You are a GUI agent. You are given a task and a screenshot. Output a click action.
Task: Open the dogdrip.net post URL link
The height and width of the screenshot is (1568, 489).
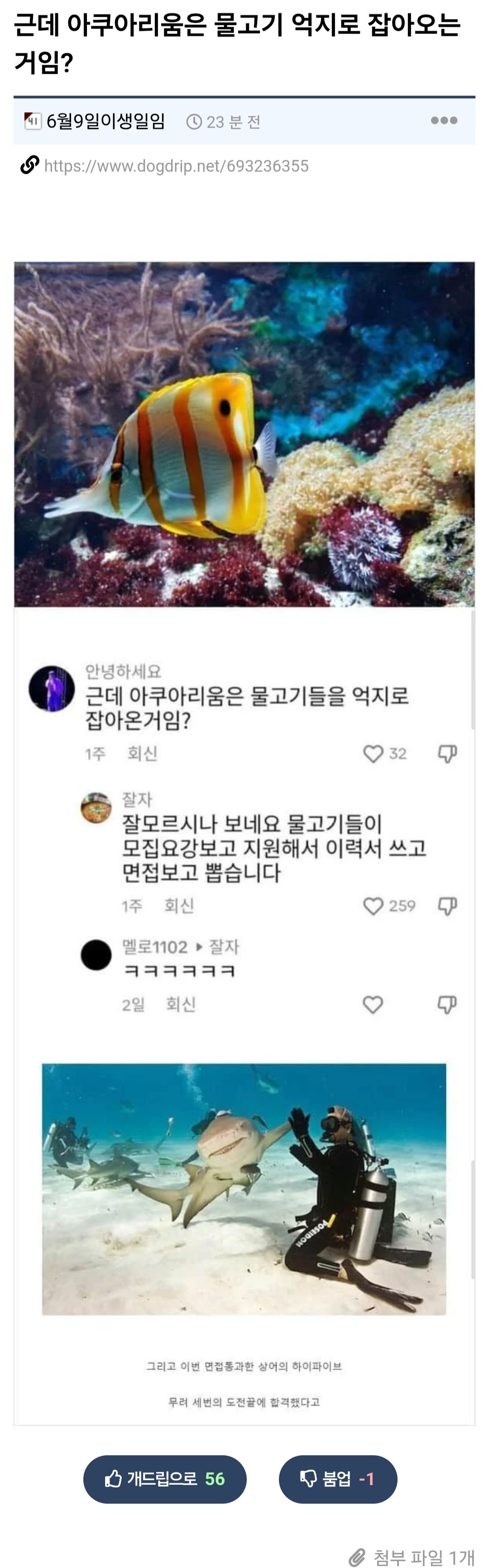(x=176, y=166)
